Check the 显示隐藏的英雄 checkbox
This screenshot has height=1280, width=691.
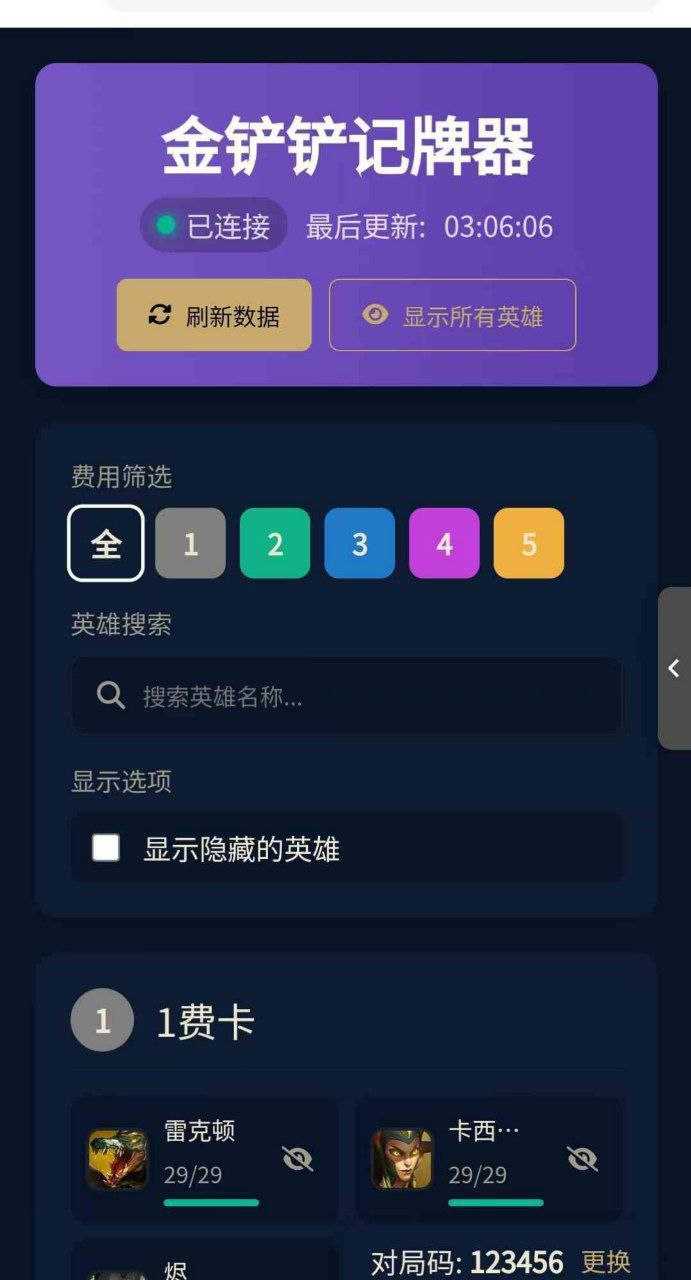point(106,849)
